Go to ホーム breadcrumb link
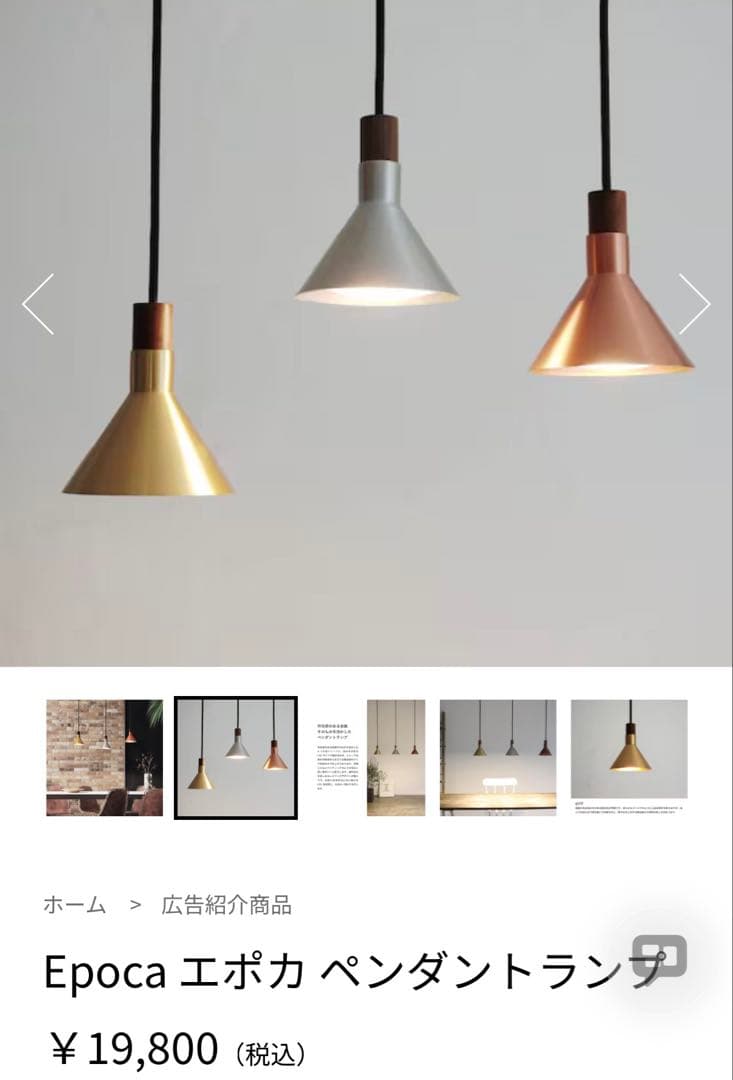This screenshot has width=733, height=1080. point(75,906)
